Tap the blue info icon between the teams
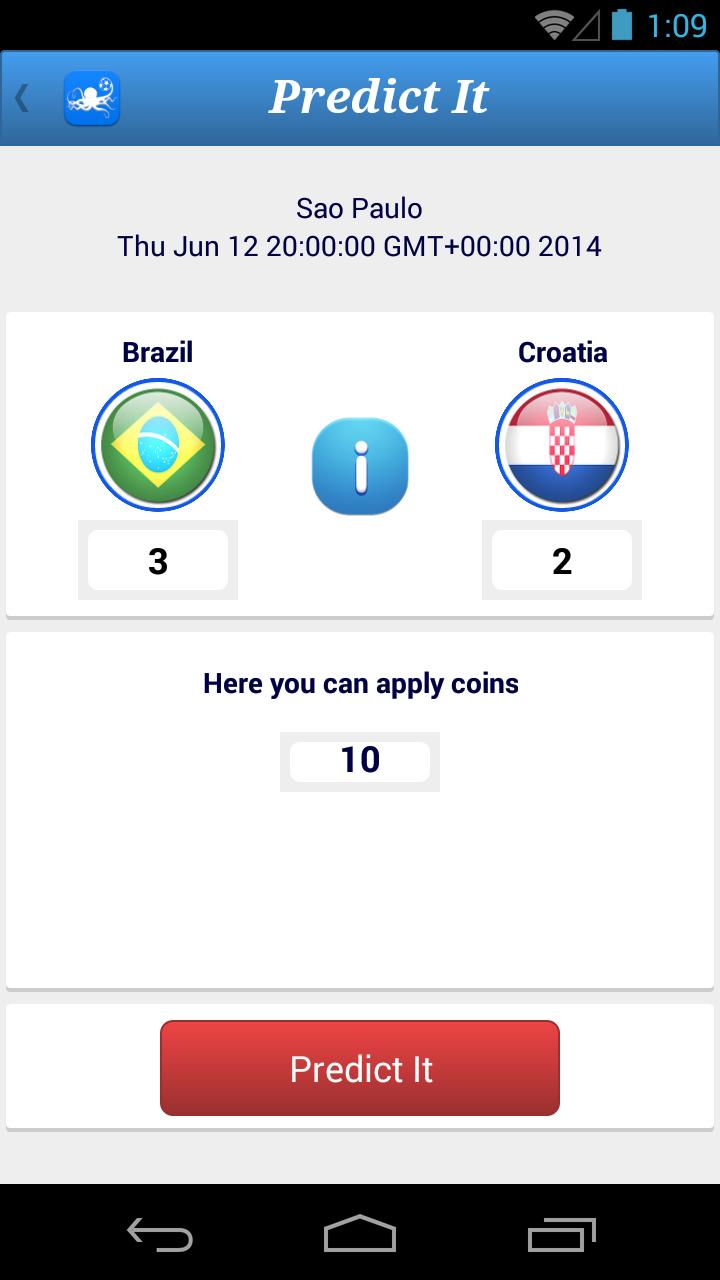Image resolution: width=720 pixels, height=1280 pixels. (360, 466)
